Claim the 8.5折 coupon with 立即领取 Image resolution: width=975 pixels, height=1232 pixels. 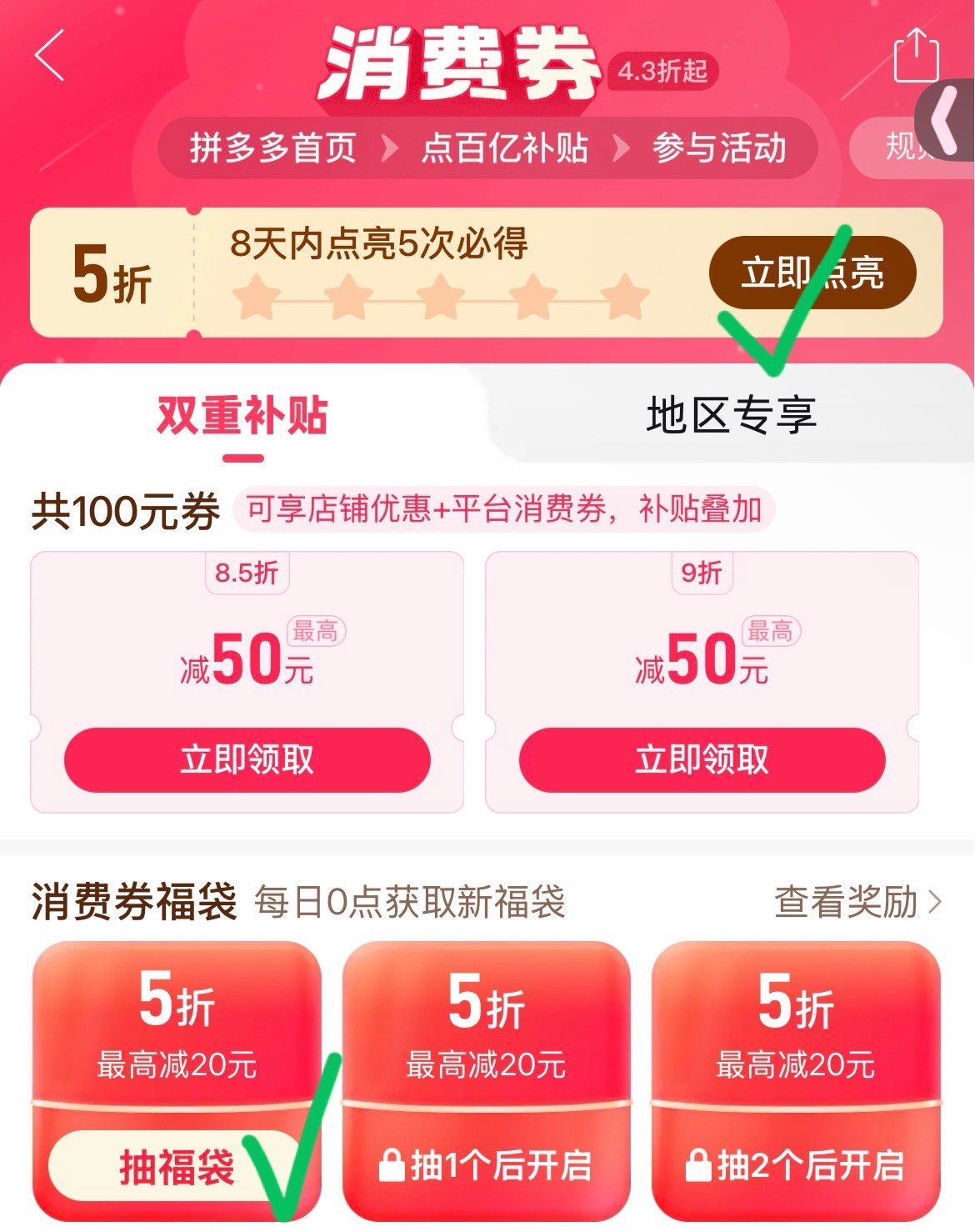coord(247,759)
